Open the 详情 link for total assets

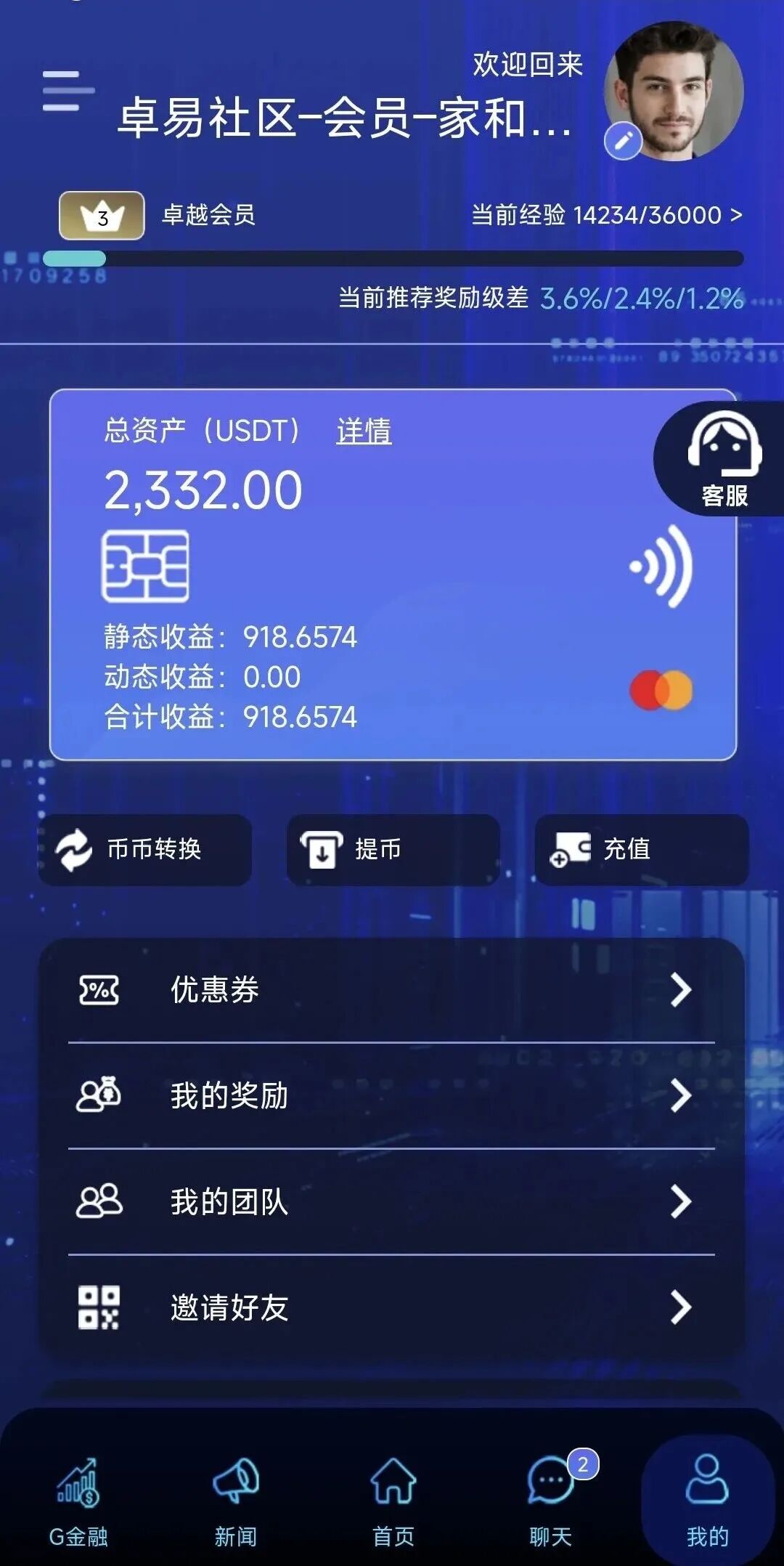pyautogui.click(x=364, y=431)
